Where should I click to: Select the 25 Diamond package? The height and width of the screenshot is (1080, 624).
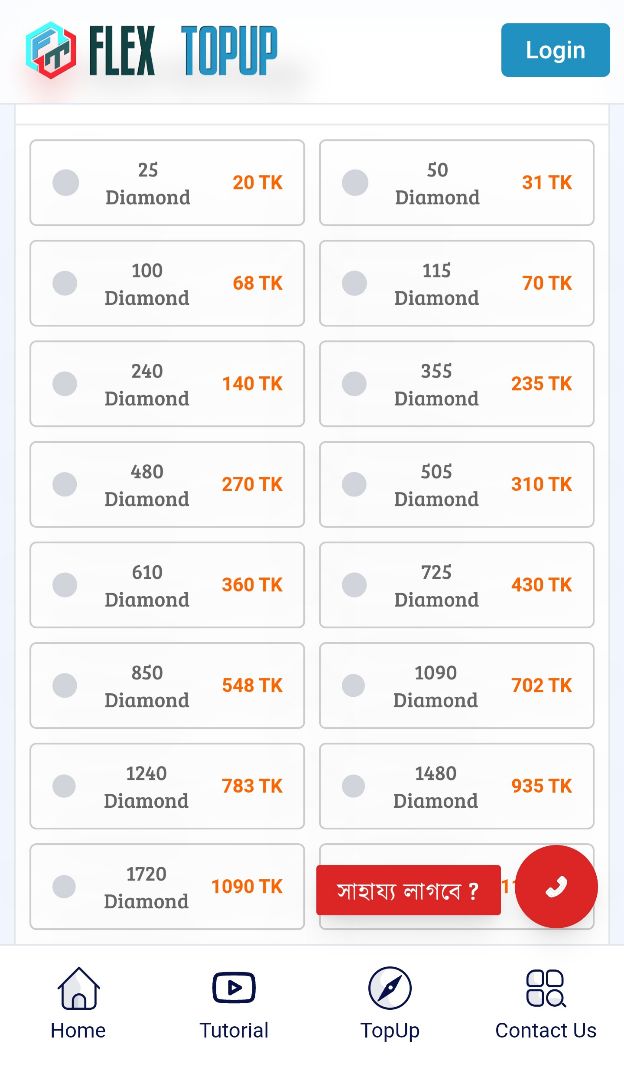coord(167,183)
